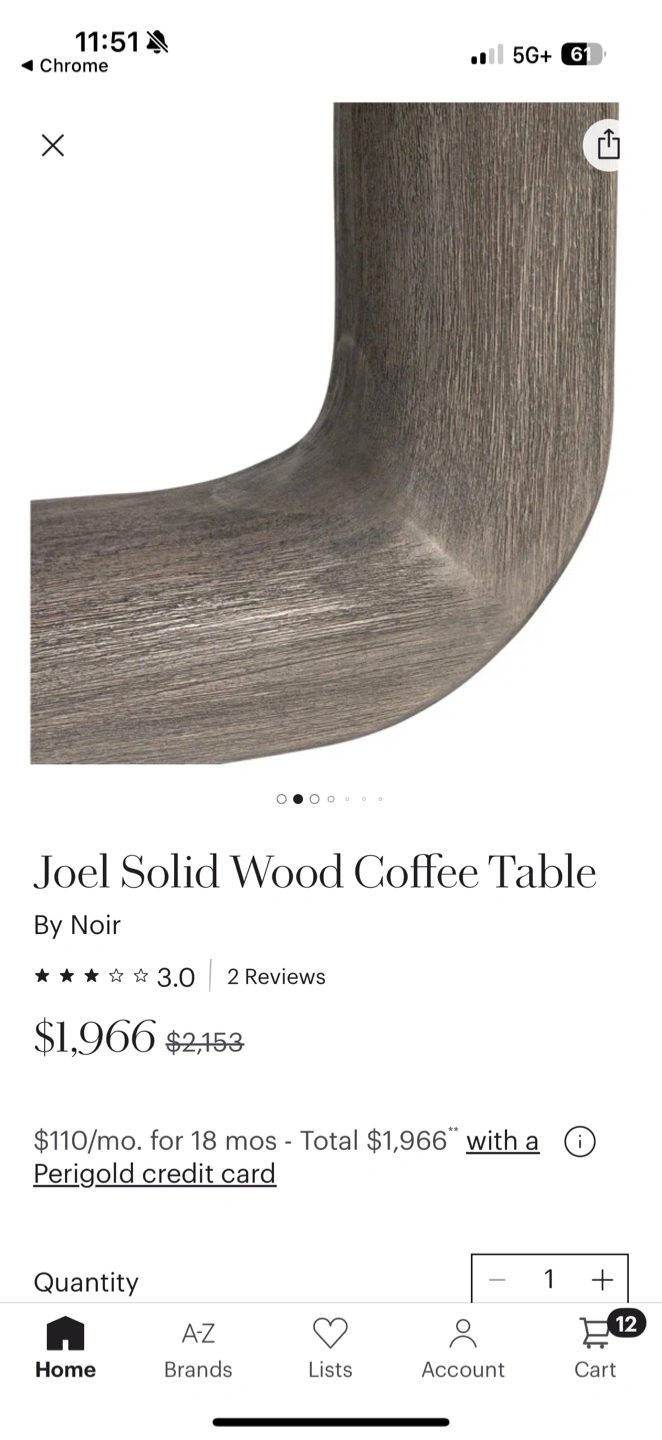The image size is (662, 1440).
Task: Switch to the Brands tab
Action: [x=198, y=1349]
